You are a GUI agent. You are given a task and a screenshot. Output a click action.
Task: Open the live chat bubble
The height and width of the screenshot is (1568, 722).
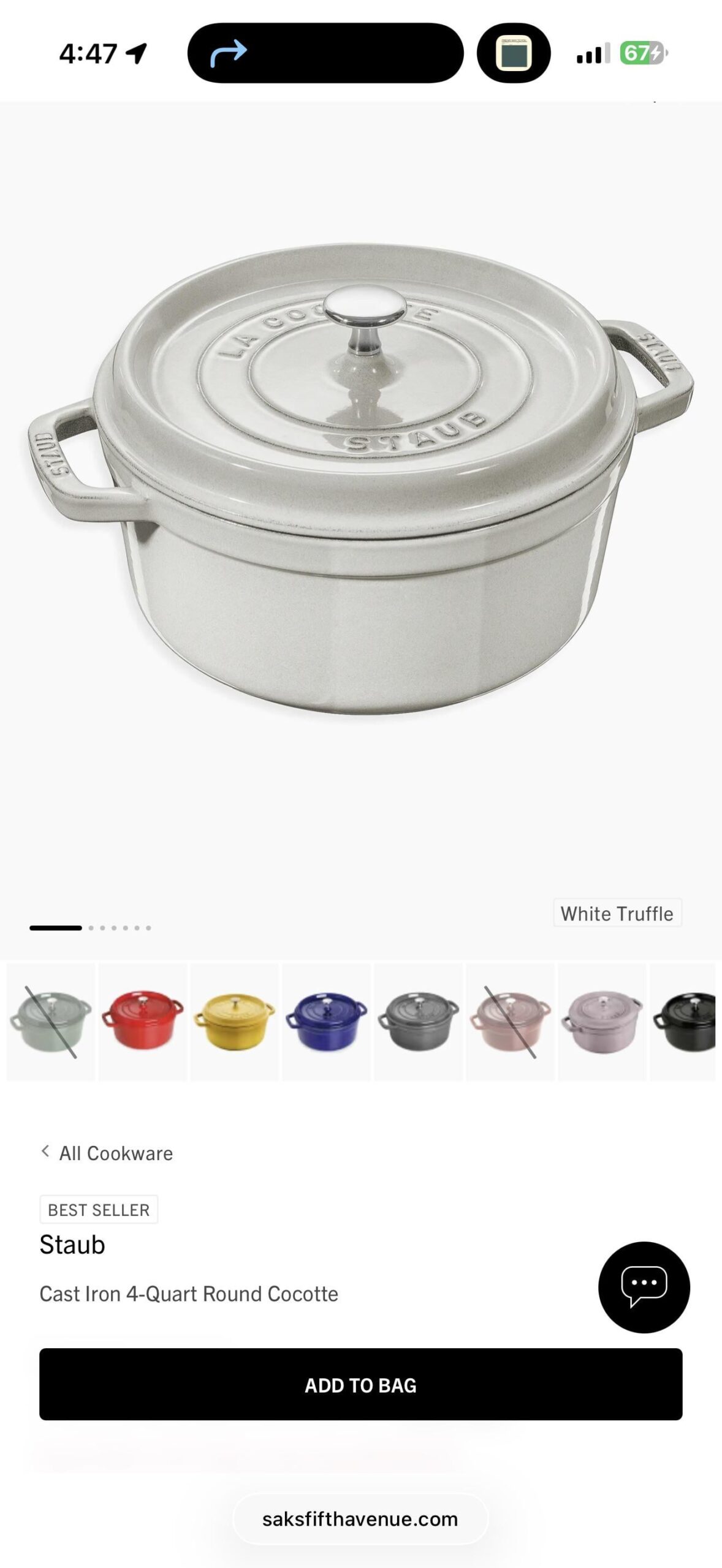click(644, 1287)
